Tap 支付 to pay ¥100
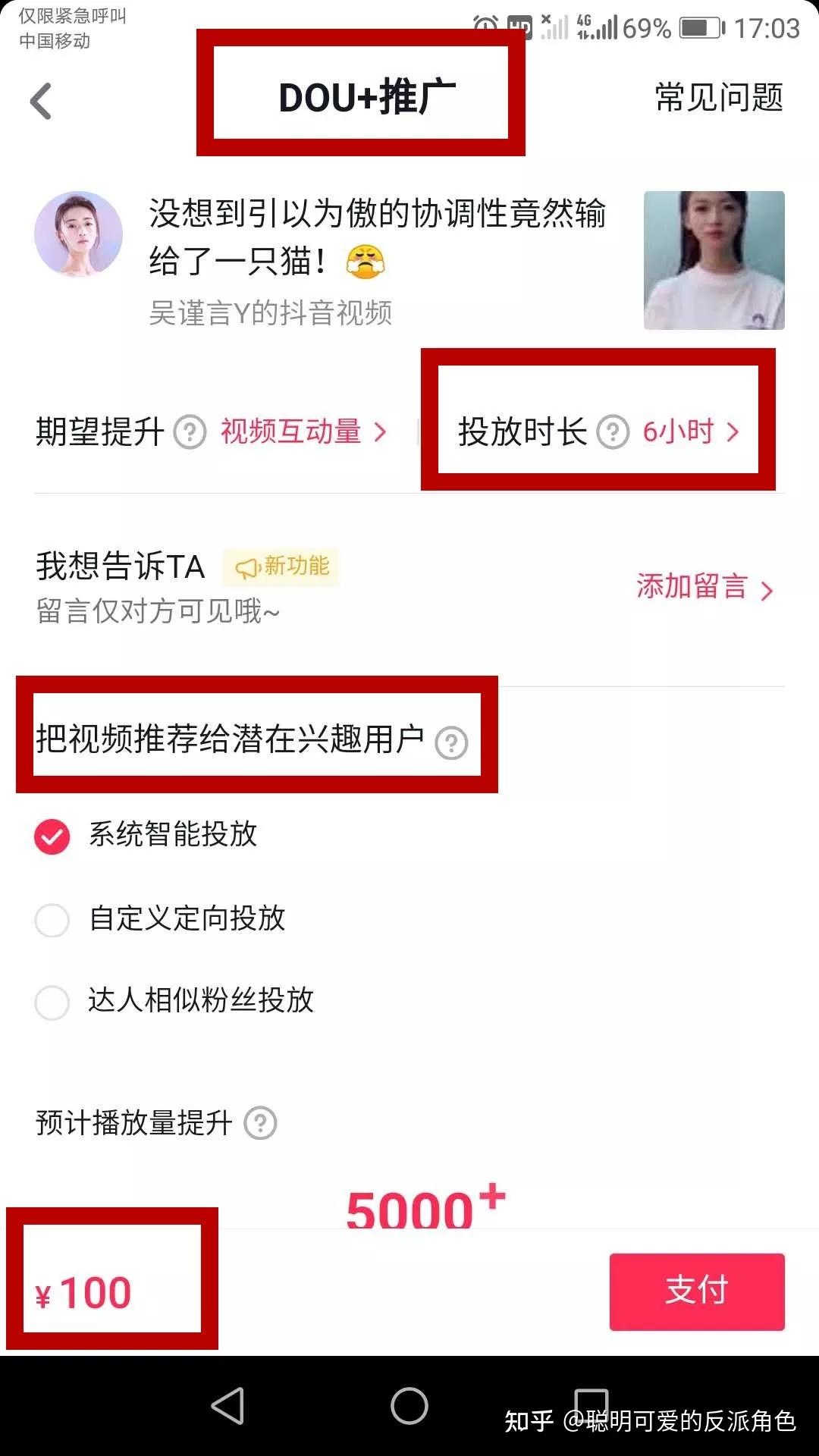 click(696, 1291)
